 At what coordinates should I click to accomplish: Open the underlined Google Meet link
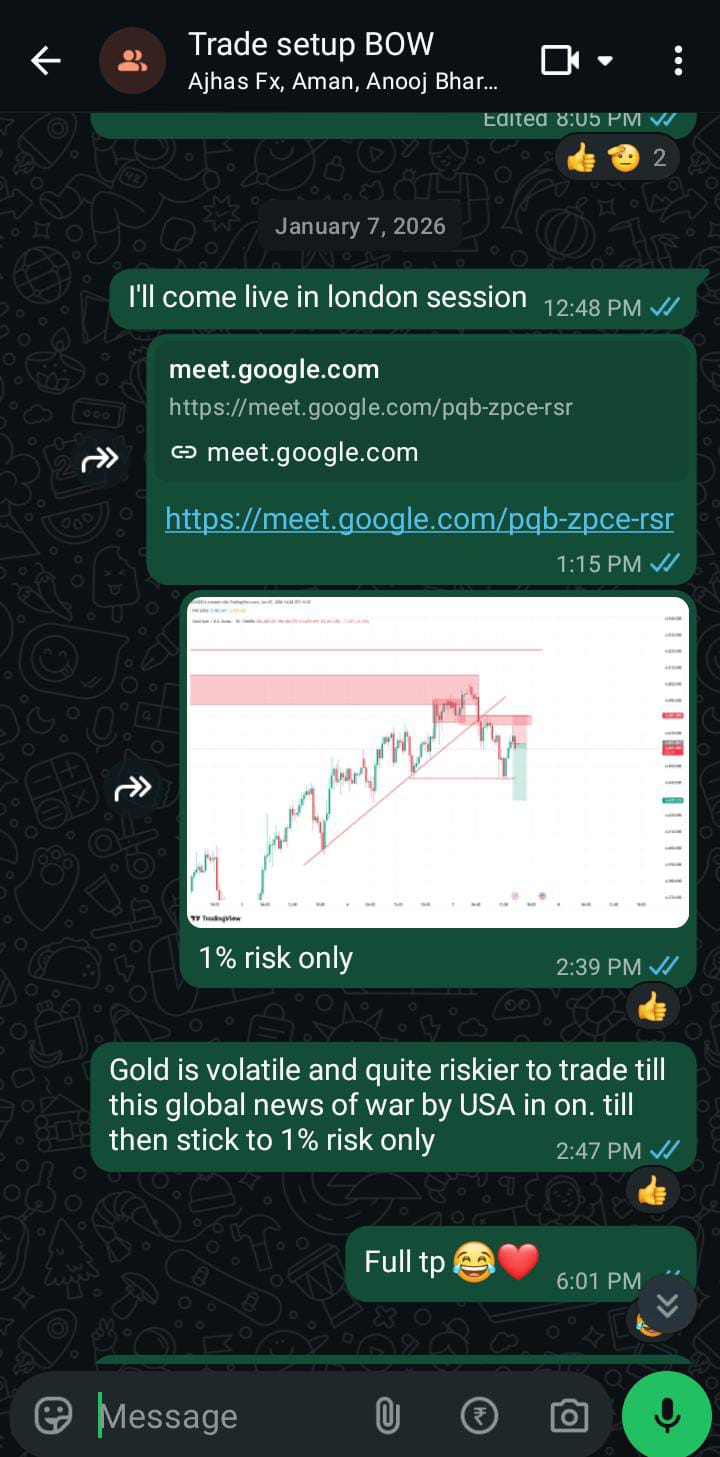419,519
